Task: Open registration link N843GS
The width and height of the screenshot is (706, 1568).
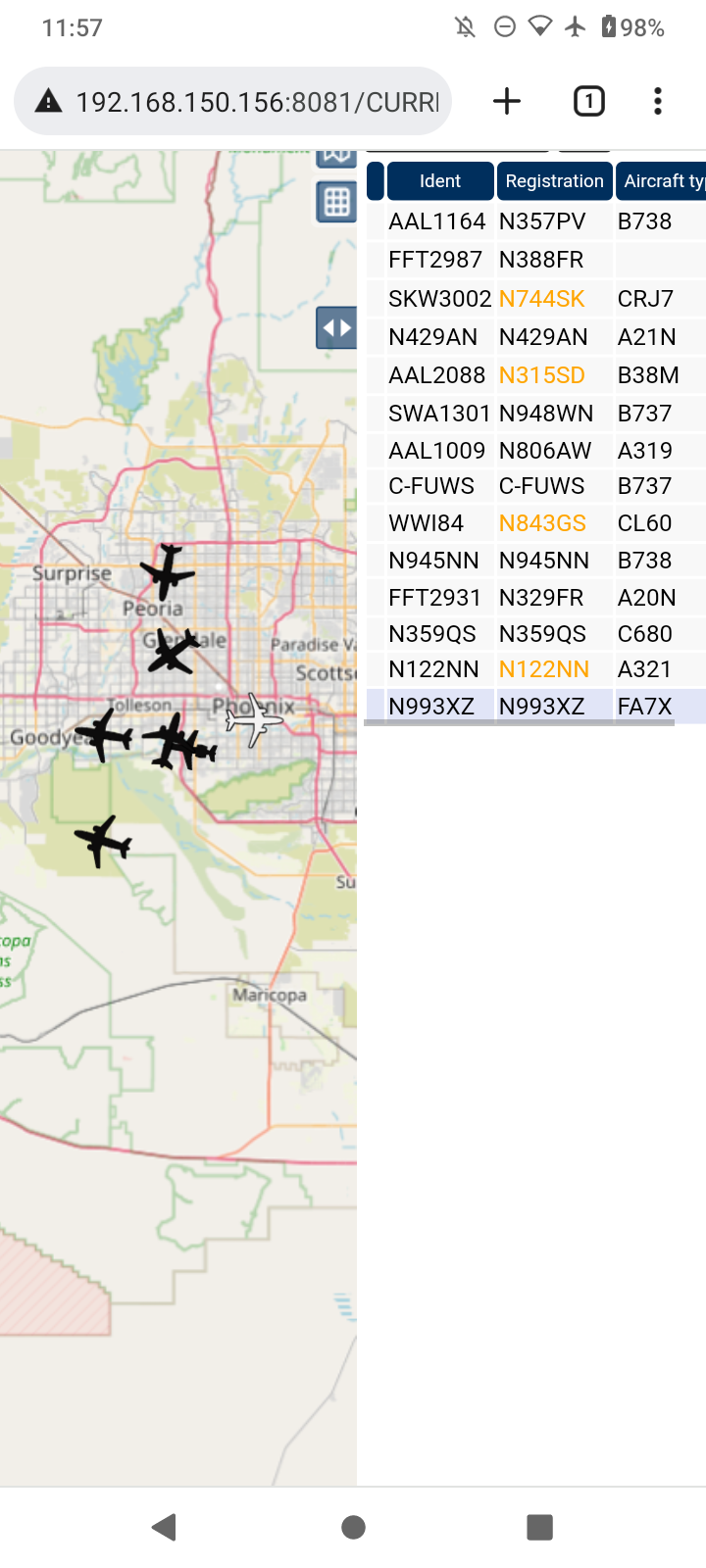Action: (x=542, y=522)
